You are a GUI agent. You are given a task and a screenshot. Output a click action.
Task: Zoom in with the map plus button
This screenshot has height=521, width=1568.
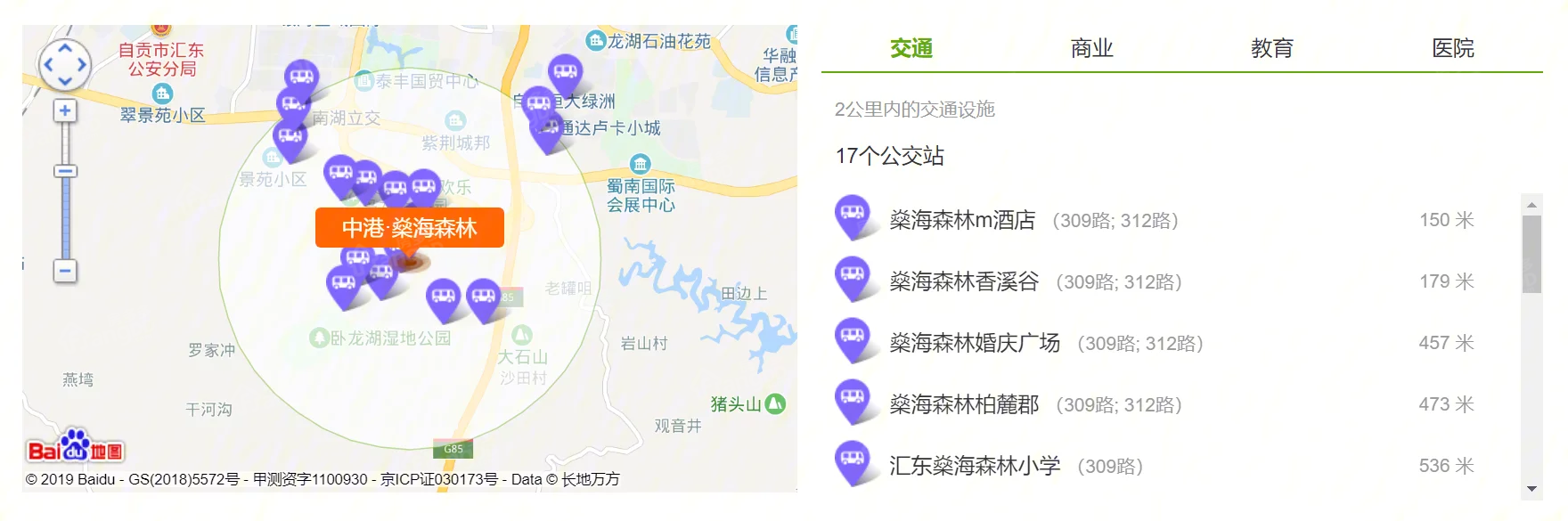(65, 111)
